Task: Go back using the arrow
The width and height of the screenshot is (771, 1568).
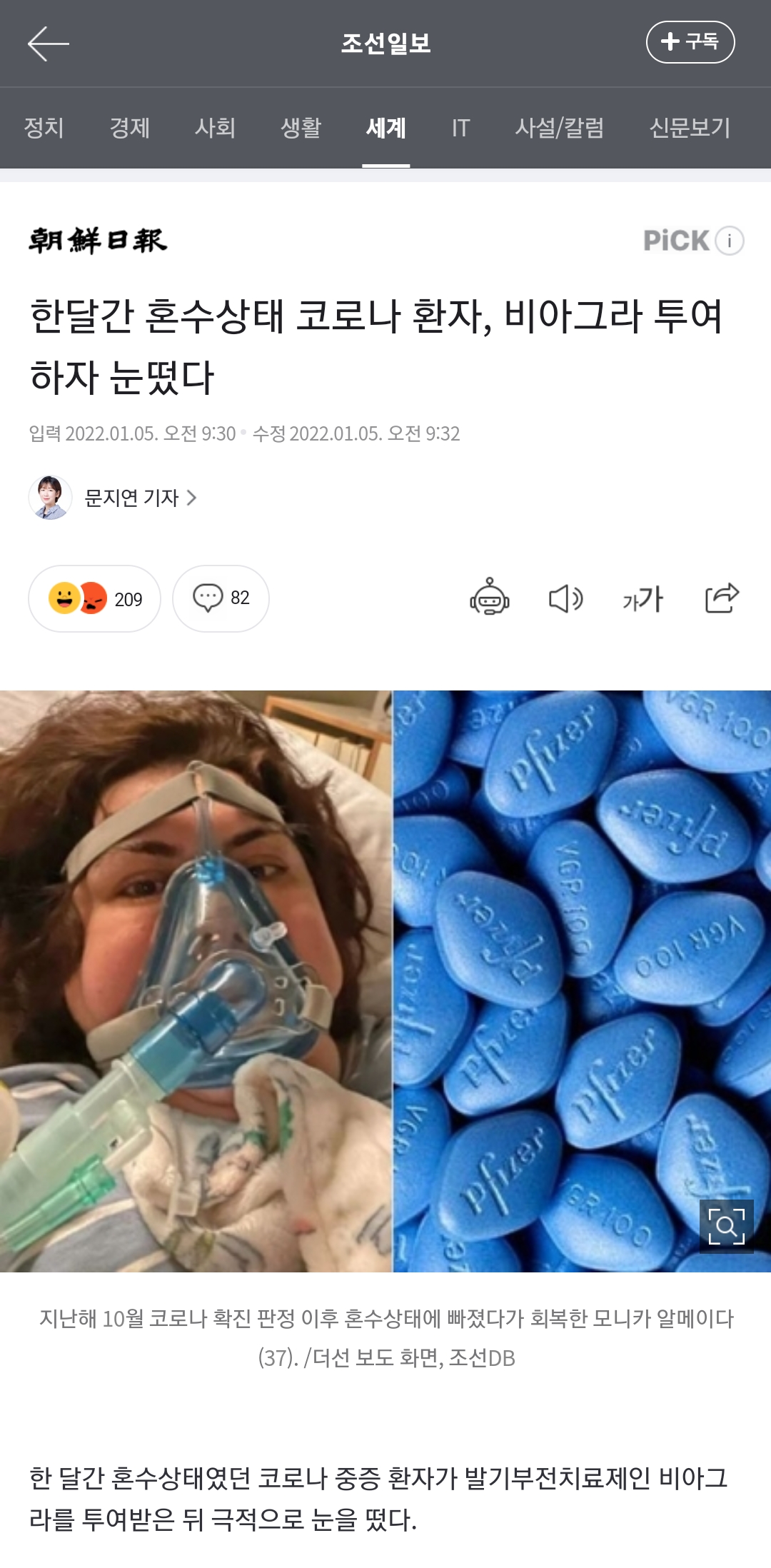Action: [48, 44]
